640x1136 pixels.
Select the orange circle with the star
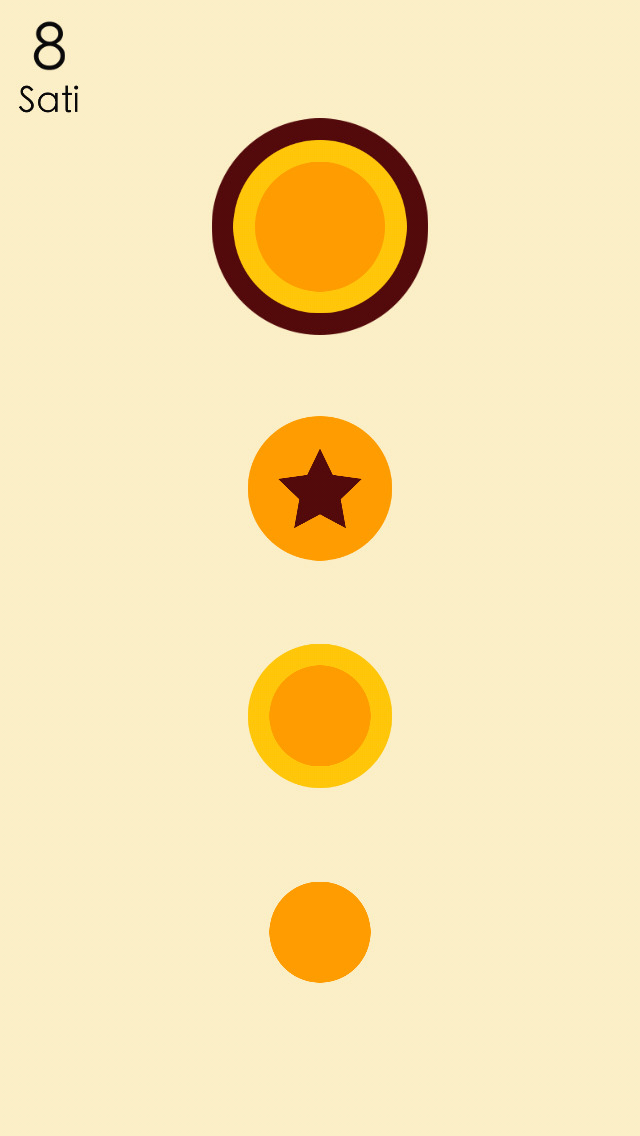pos(320,488)
